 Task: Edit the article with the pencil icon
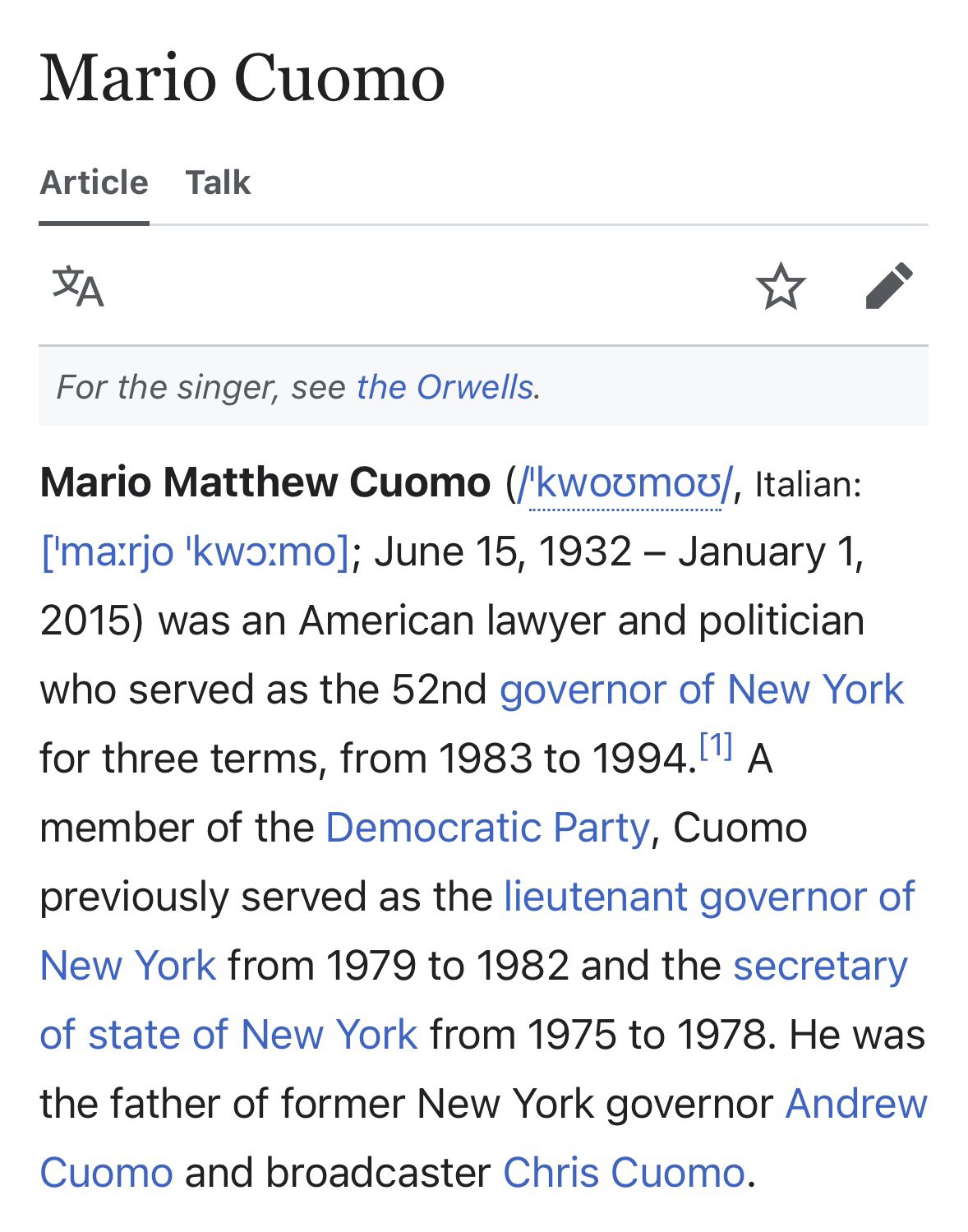click(889, 286)
